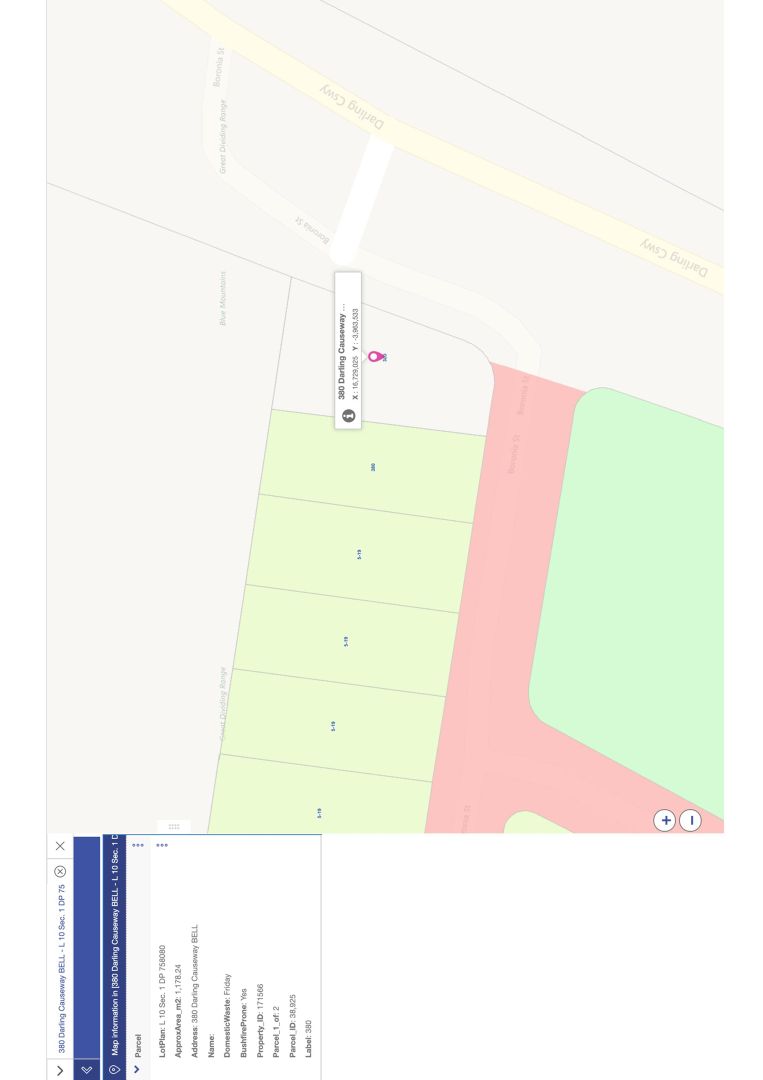Tap the panel resize grip handle
Viewport: 763px width, 1080px height.
[173, 827]
